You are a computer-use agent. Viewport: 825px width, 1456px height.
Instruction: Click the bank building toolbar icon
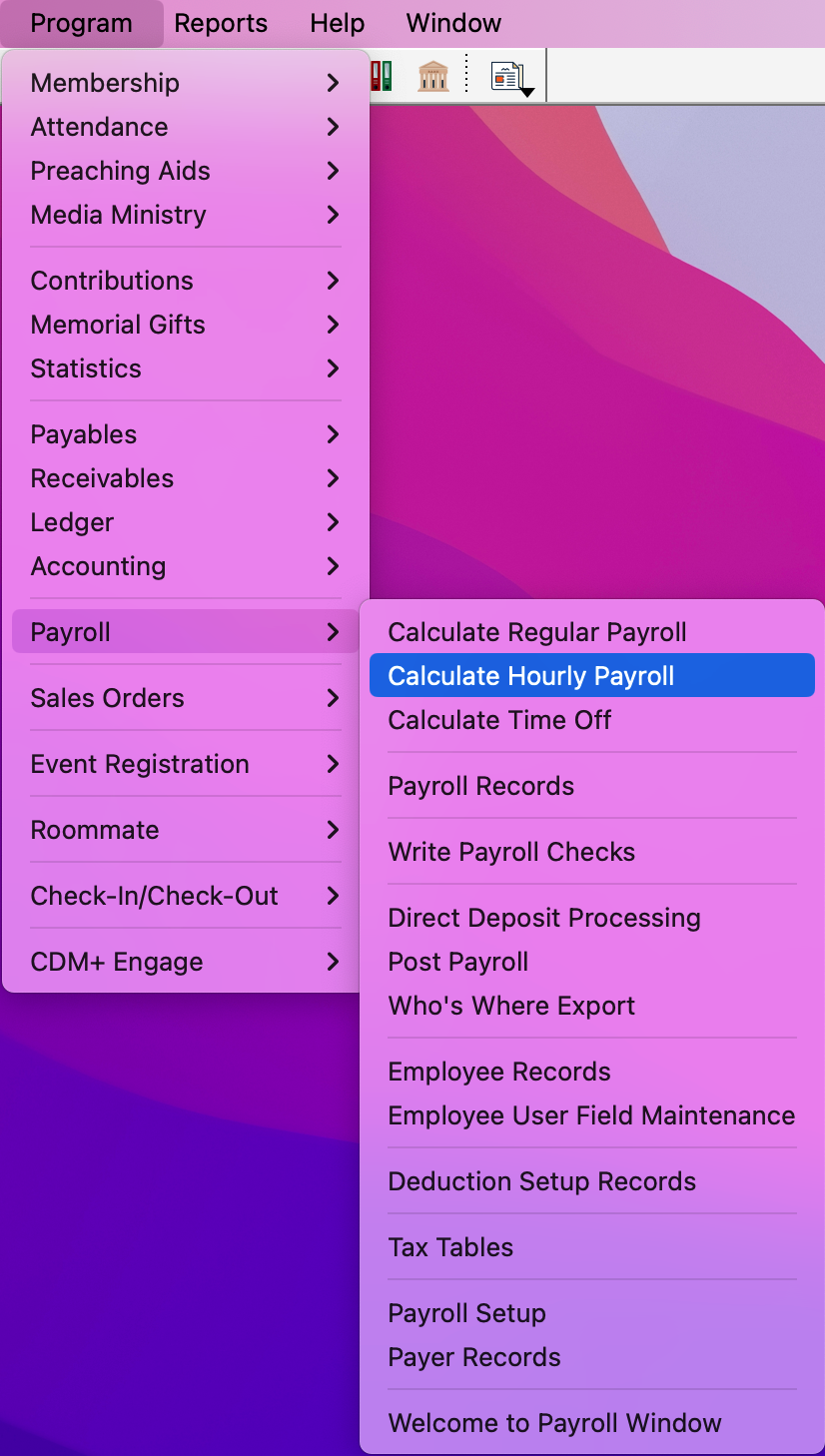pos(432,76)
